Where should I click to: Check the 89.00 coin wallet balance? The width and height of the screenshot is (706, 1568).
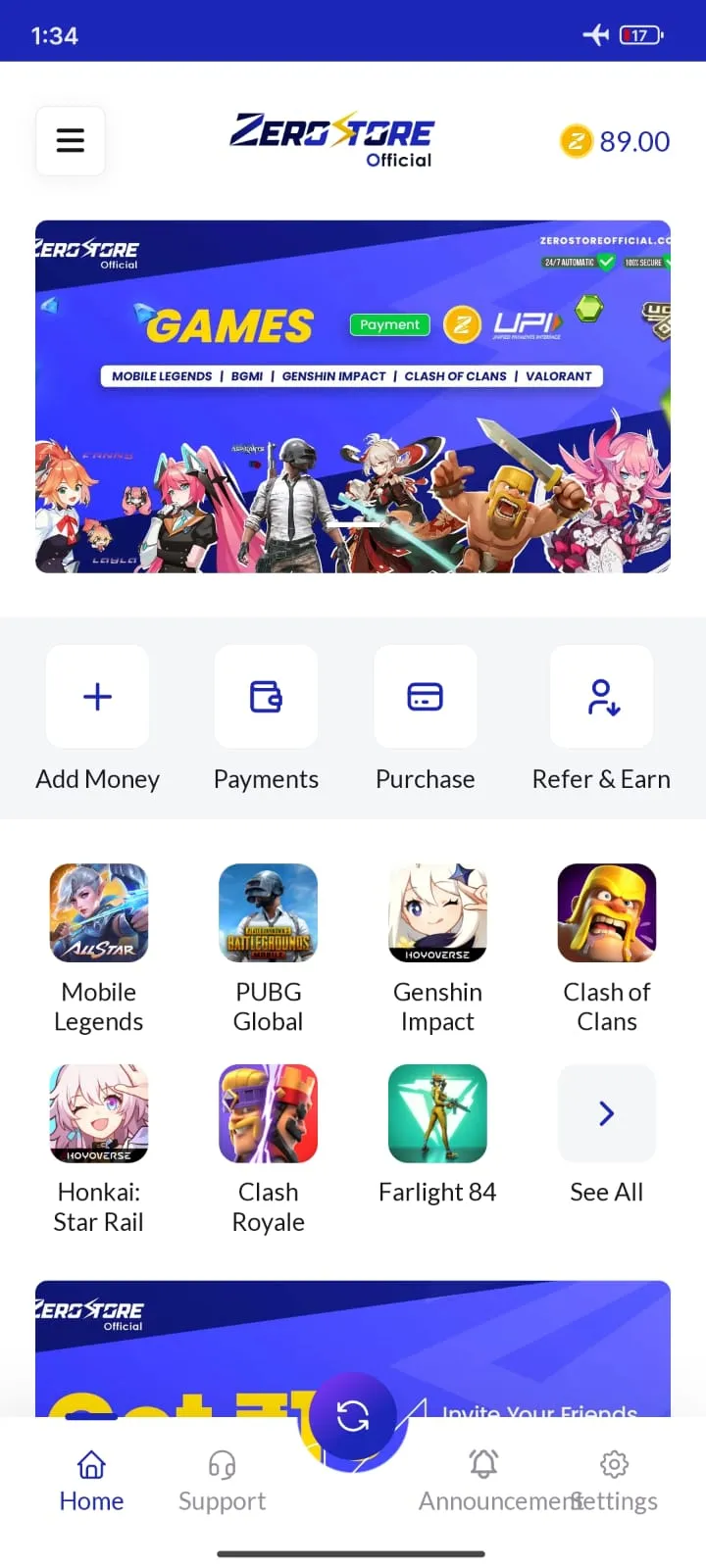pos(616,141)
